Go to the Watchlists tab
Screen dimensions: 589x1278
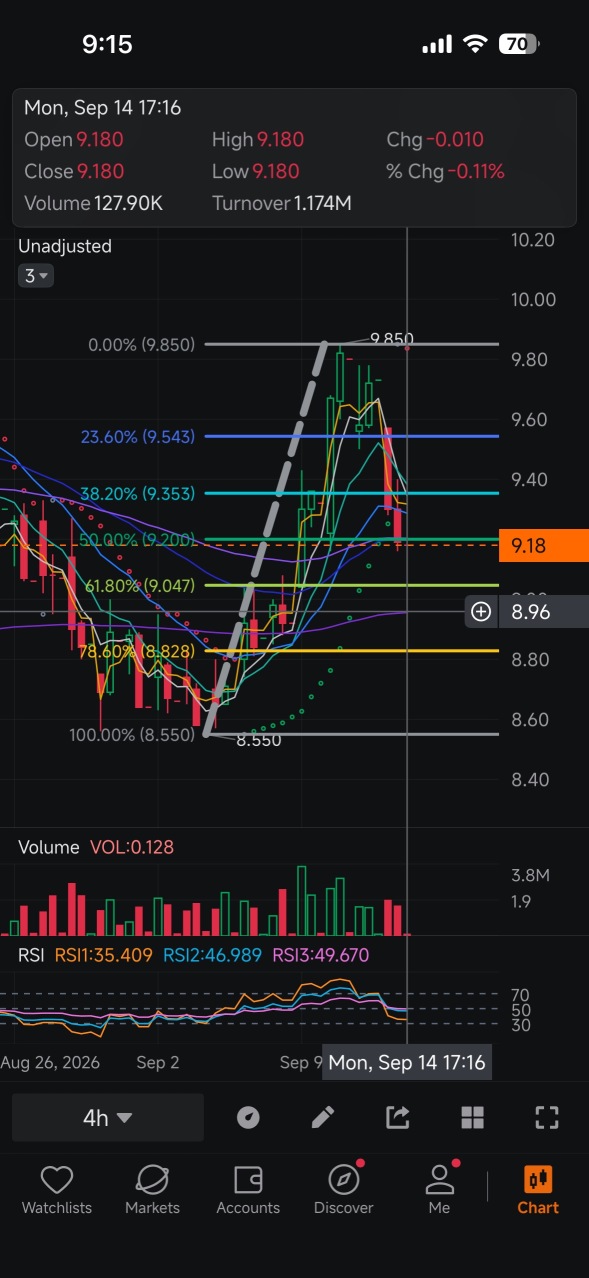point(57,1190)
